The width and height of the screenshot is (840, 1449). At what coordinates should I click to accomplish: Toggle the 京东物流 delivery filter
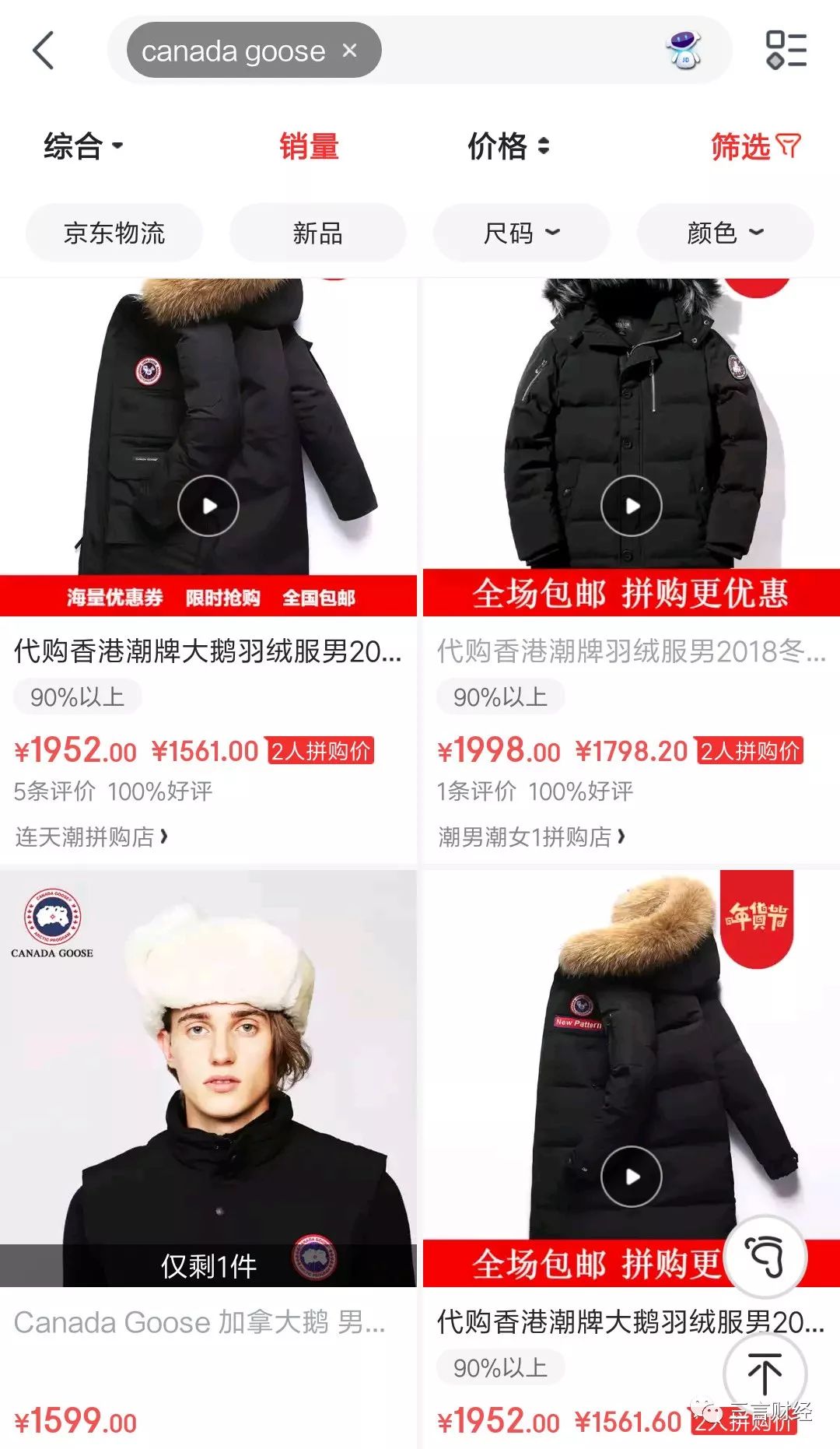pyautogui.click(x=114, y=233)
